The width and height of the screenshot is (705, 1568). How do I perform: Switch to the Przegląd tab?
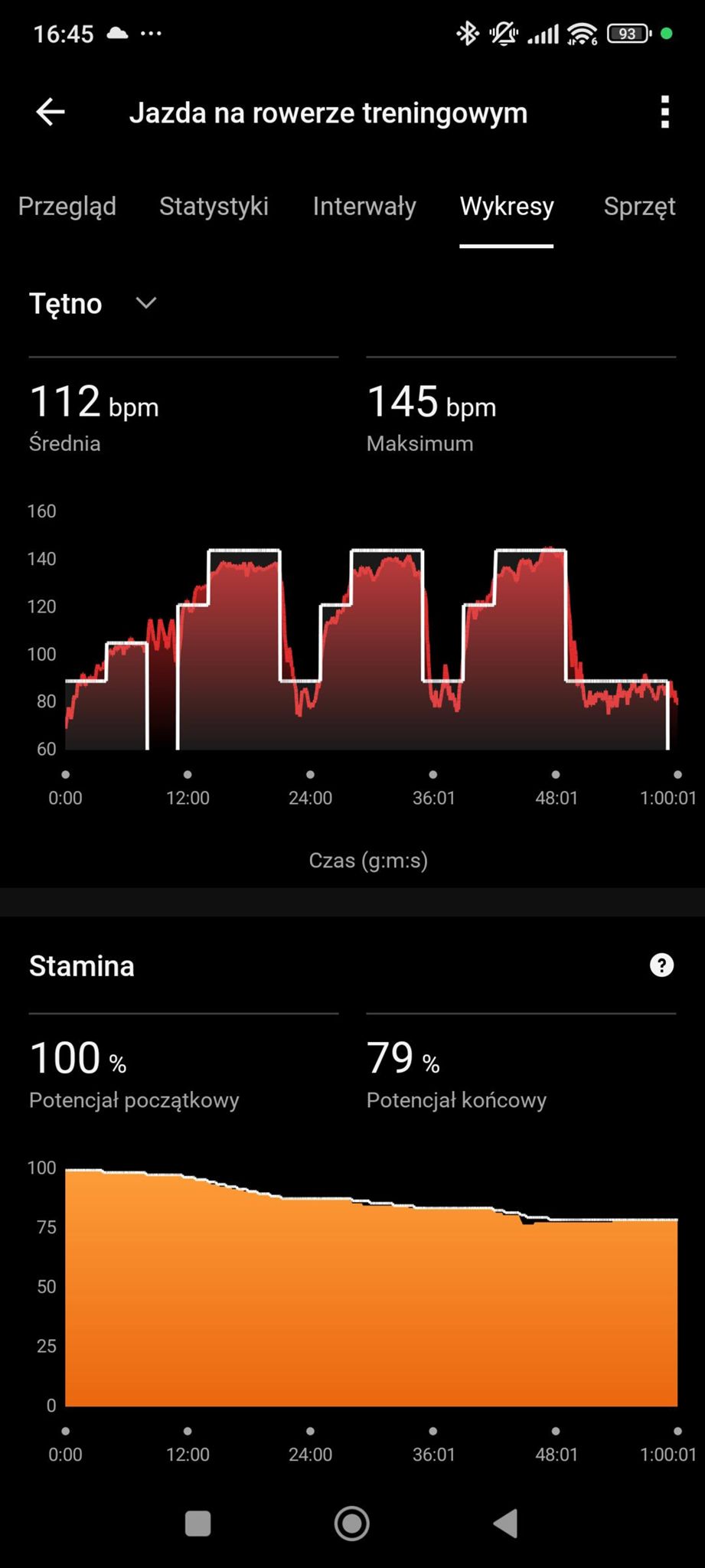pos(67,206)
